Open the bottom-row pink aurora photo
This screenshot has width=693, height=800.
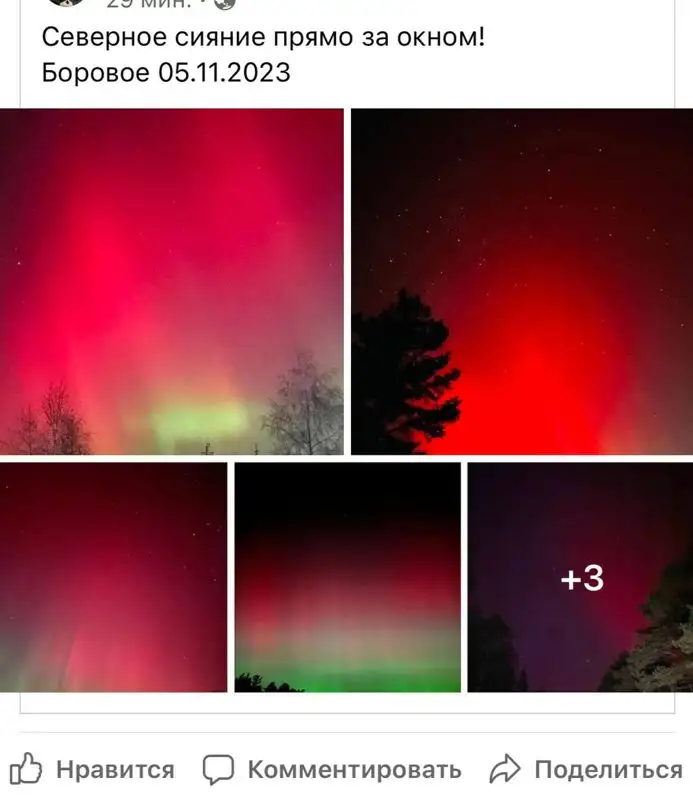tap(113, 577)
